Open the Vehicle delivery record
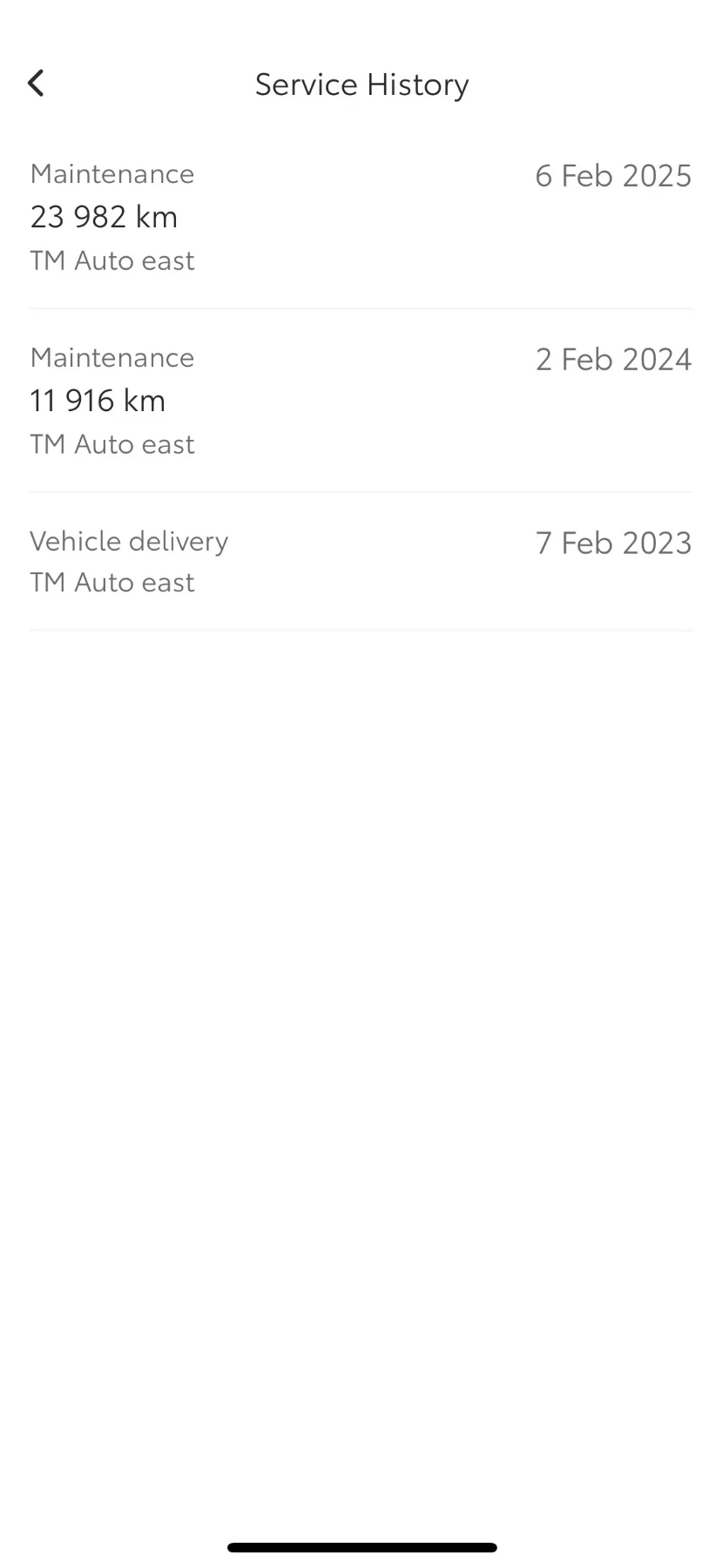 (361, 560)
